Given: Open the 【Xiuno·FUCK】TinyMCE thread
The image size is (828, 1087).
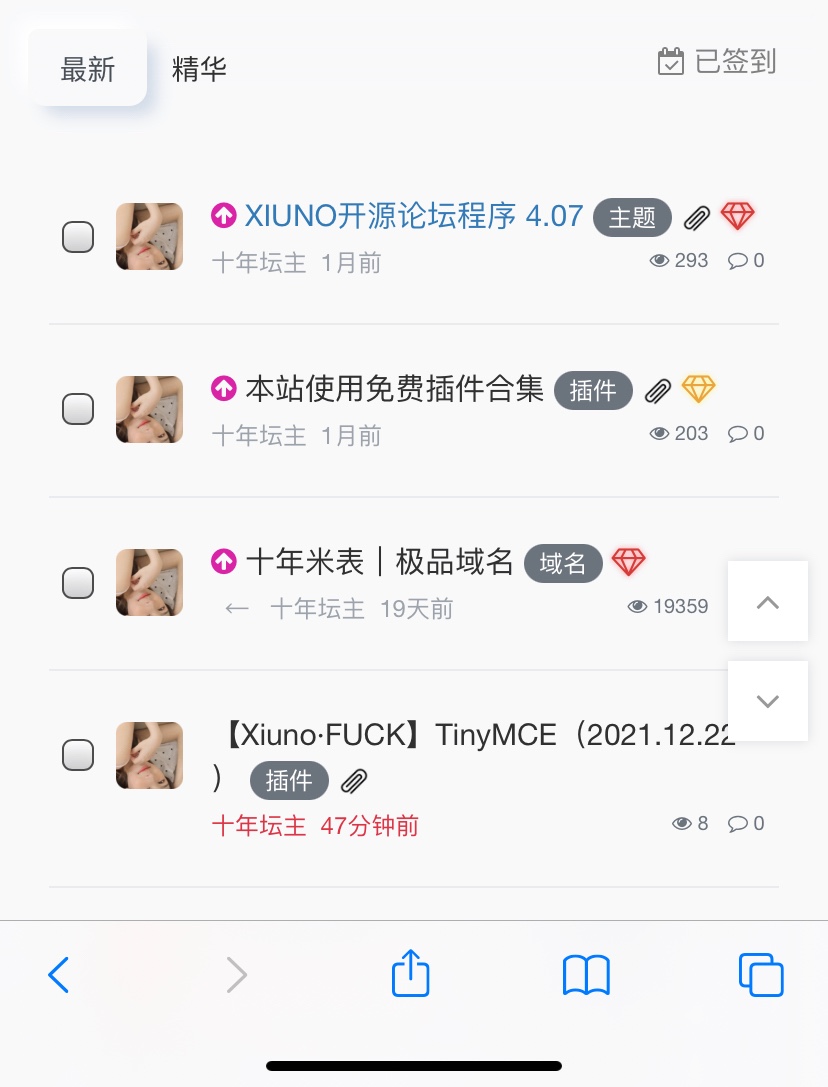Looking at the screenshot, I should click(475, 736).
